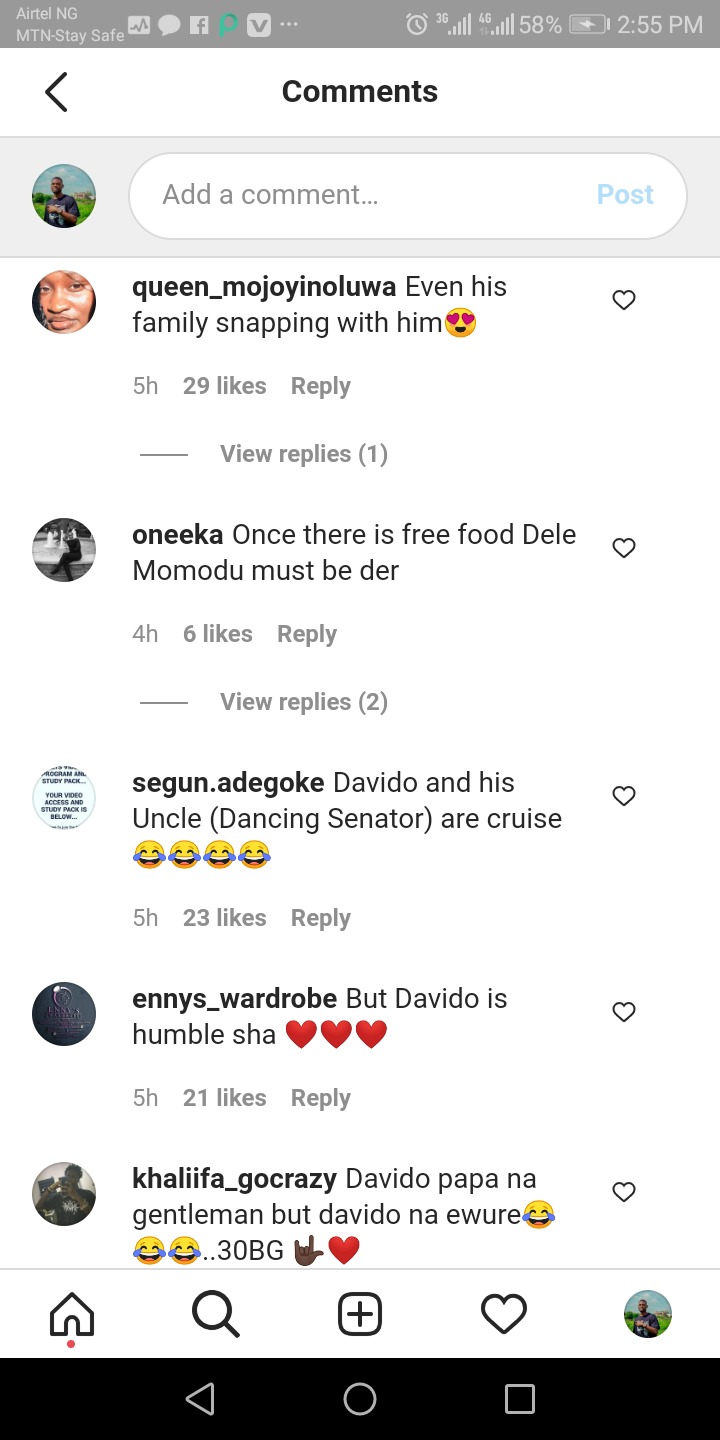Like queen_mojoyinoluwa's comment
Image resolution: width=720 pixels, height=1440 pixels.
coord(624,300)
